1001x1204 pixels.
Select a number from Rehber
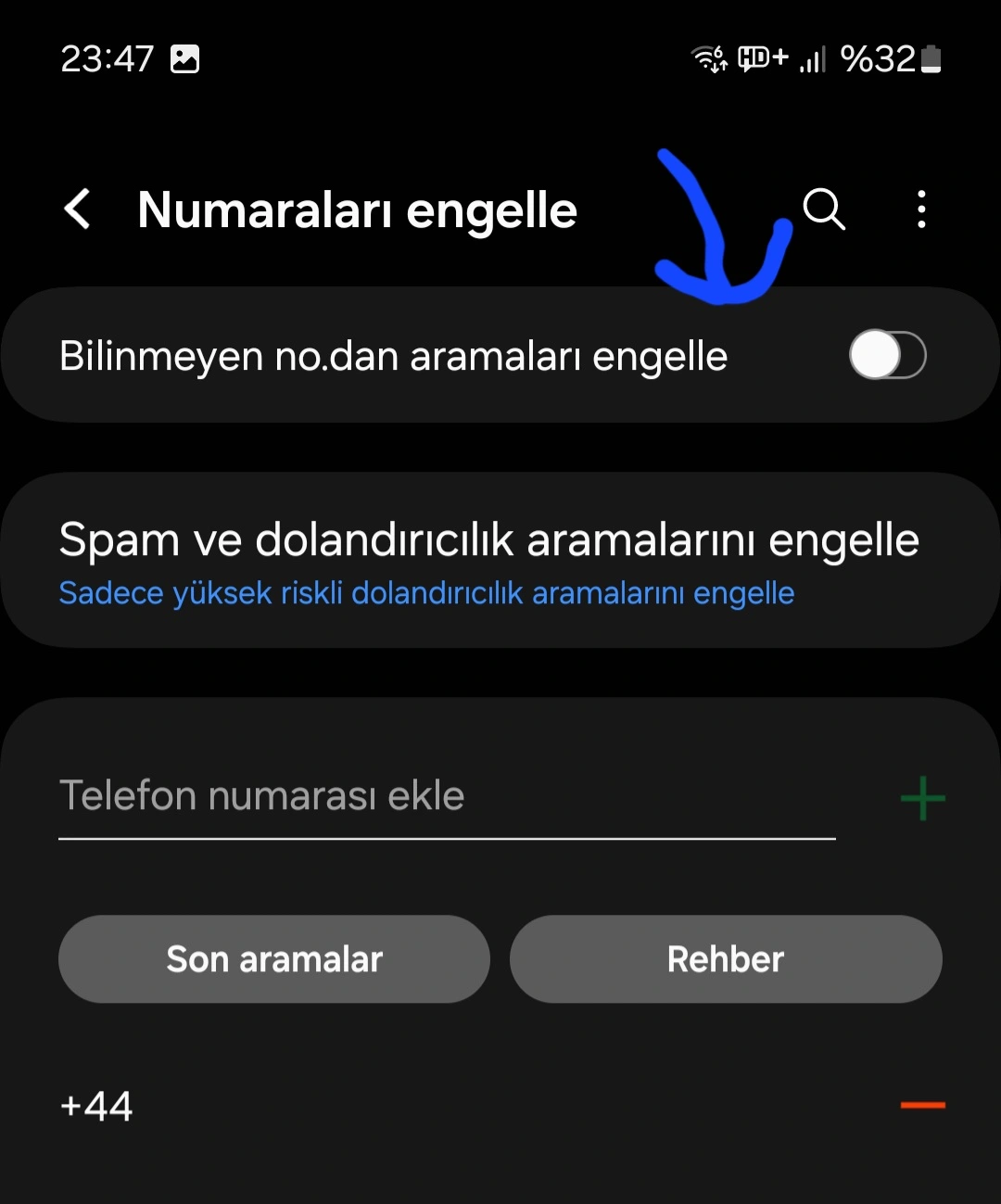(x=726, y=959)
